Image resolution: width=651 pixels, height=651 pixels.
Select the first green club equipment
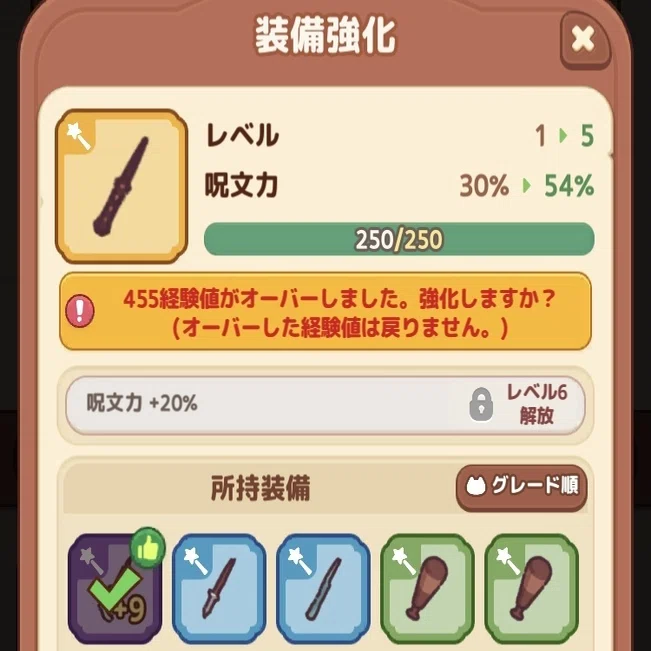pyautogui.click(x=427, y=590)
